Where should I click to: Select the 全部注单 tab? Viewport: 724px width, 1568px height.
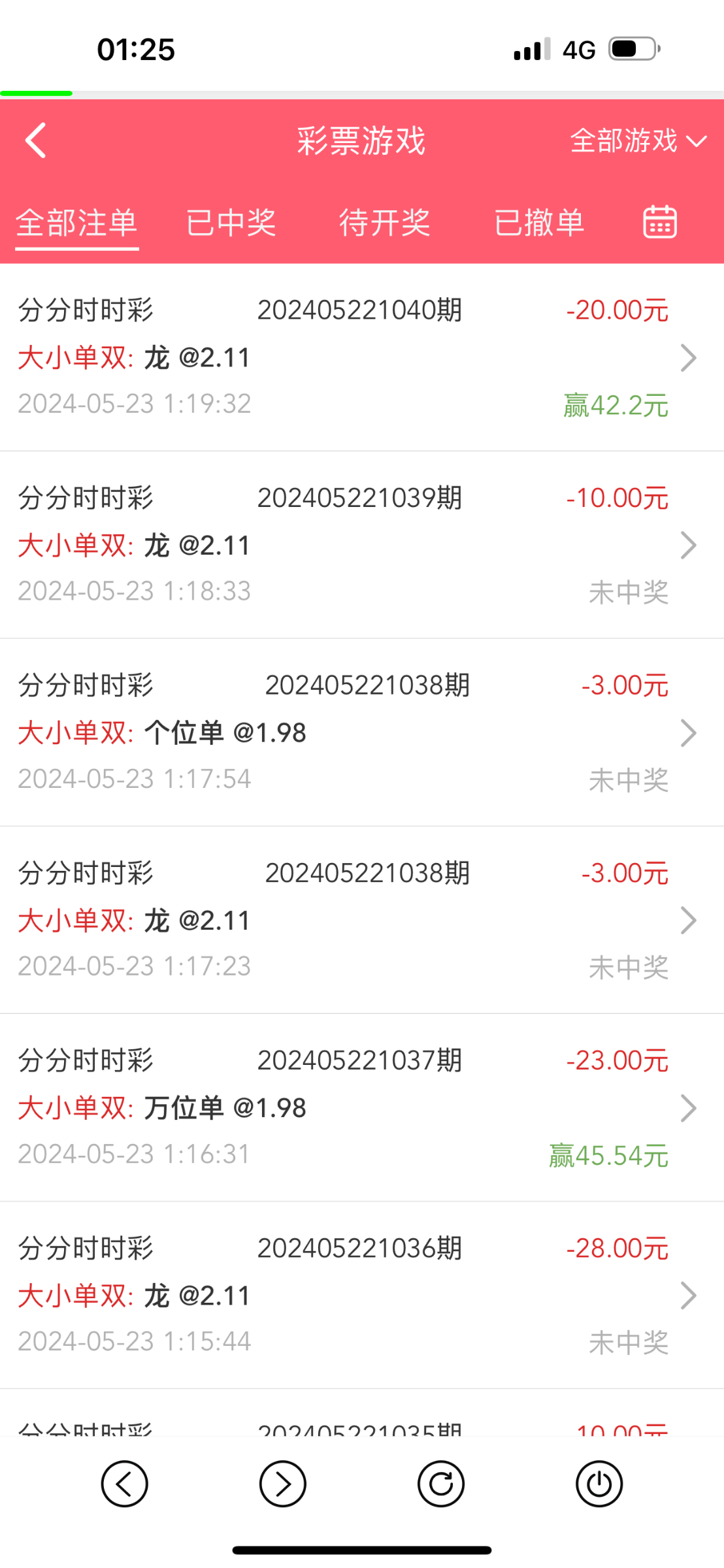click(x=76, y=223)
